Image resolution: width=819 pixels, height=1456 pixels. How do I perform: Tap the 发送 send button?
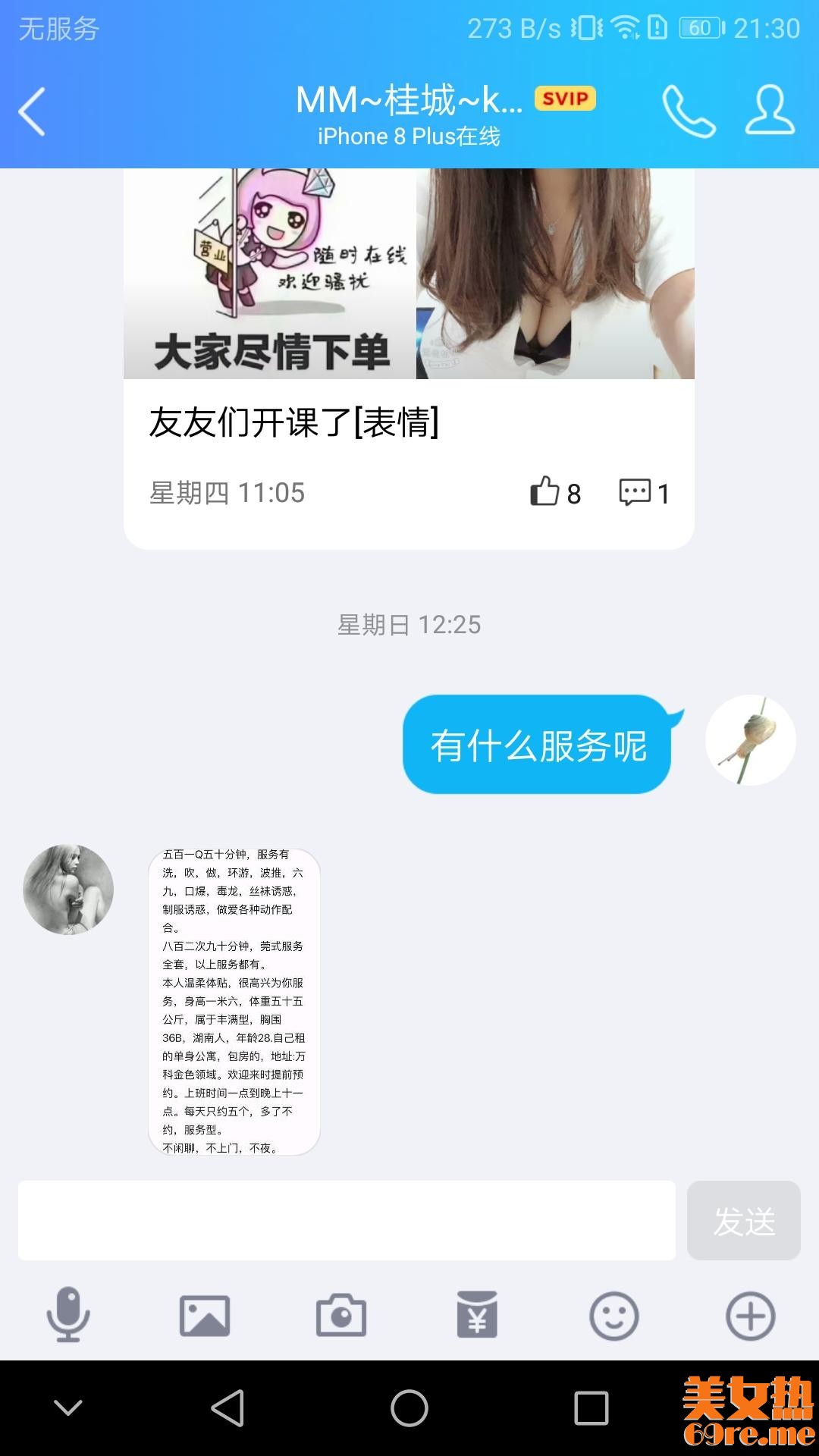pyautogui.click(x=743, y=1220)
